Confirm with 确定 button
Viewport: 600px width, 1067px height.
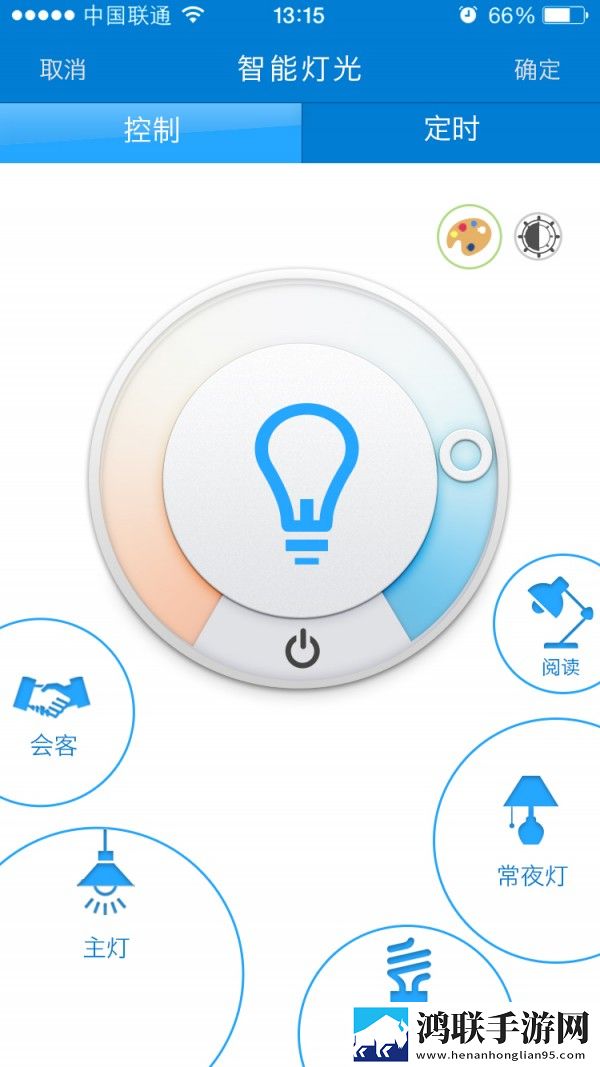[x=537, y=70]
